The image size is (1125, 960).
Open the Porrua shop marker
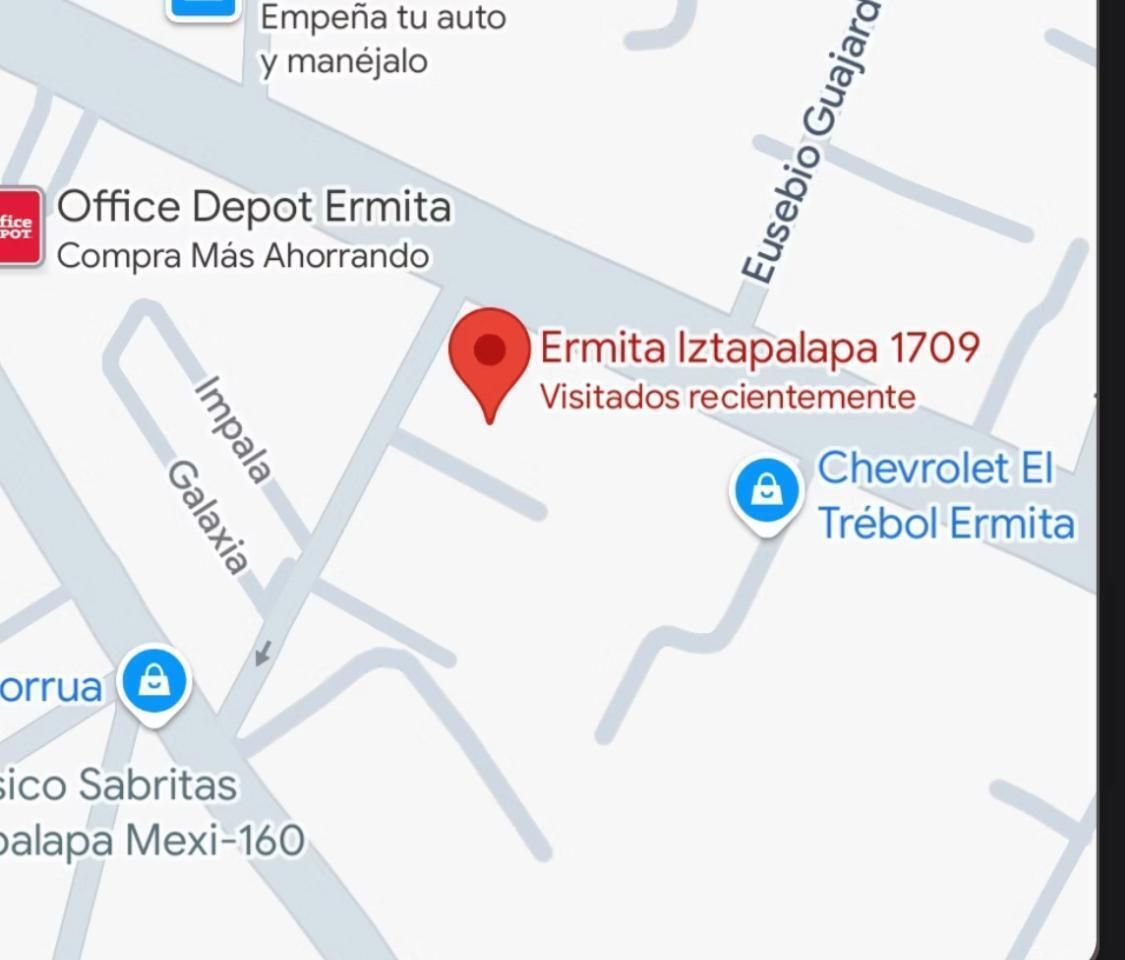153,684
